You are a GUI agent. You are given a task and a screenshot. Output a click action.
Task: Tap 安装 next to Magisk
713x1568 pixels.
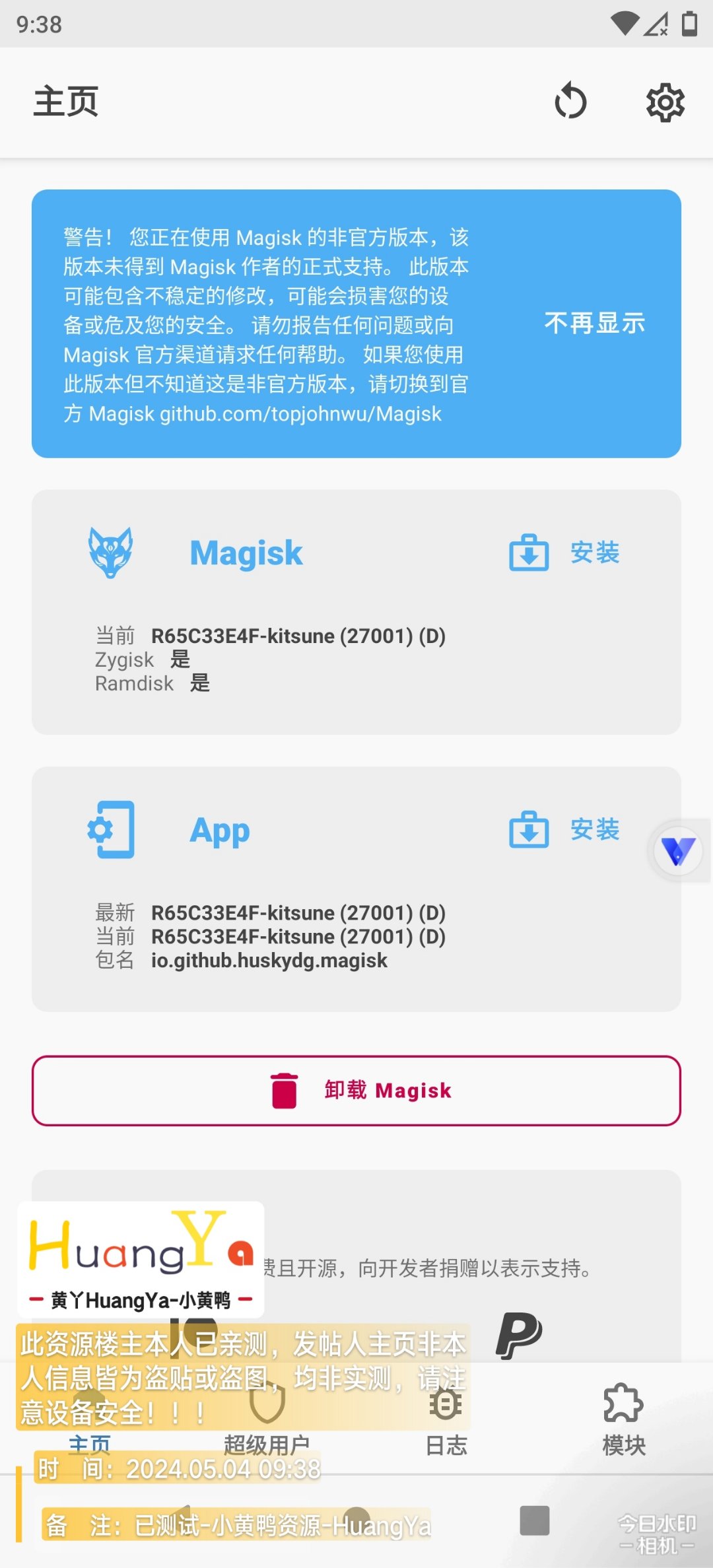pos(594,553)
